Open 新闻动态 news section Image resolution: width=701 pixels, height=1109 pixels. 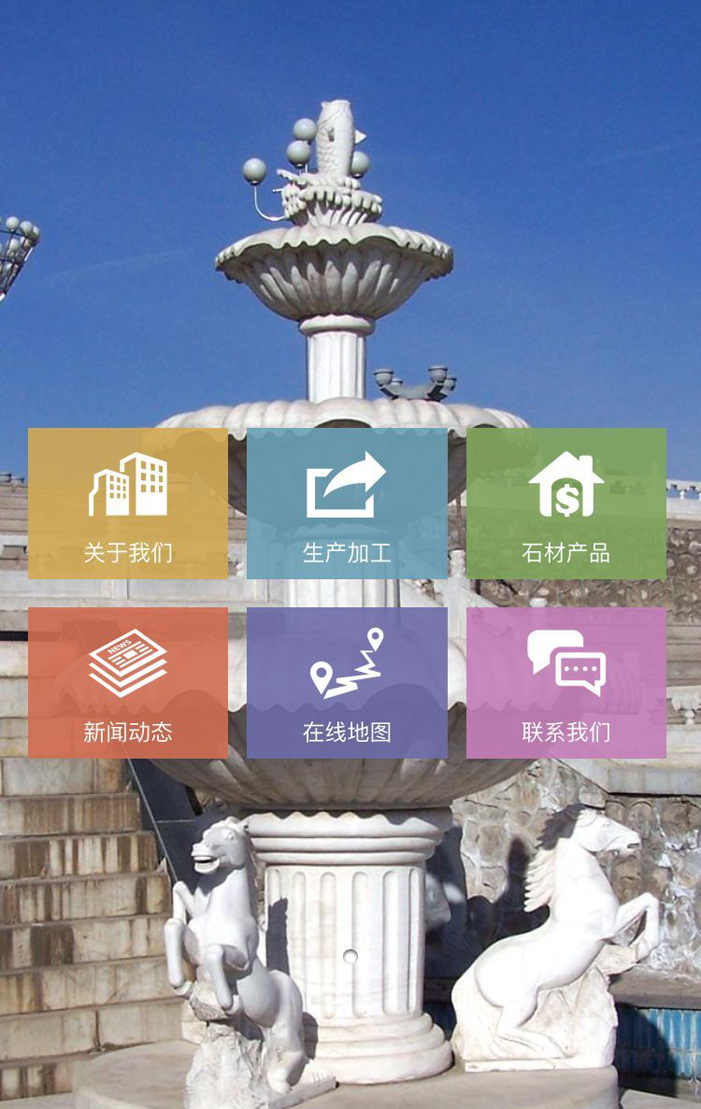click(x=128, y=682)
